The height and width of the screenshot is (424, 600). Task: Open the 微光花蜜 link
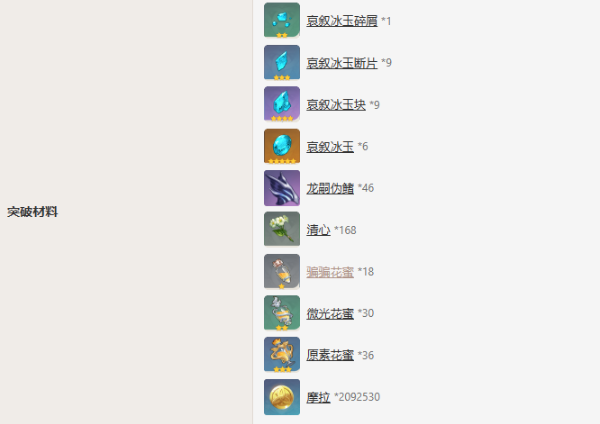point(330,314)
